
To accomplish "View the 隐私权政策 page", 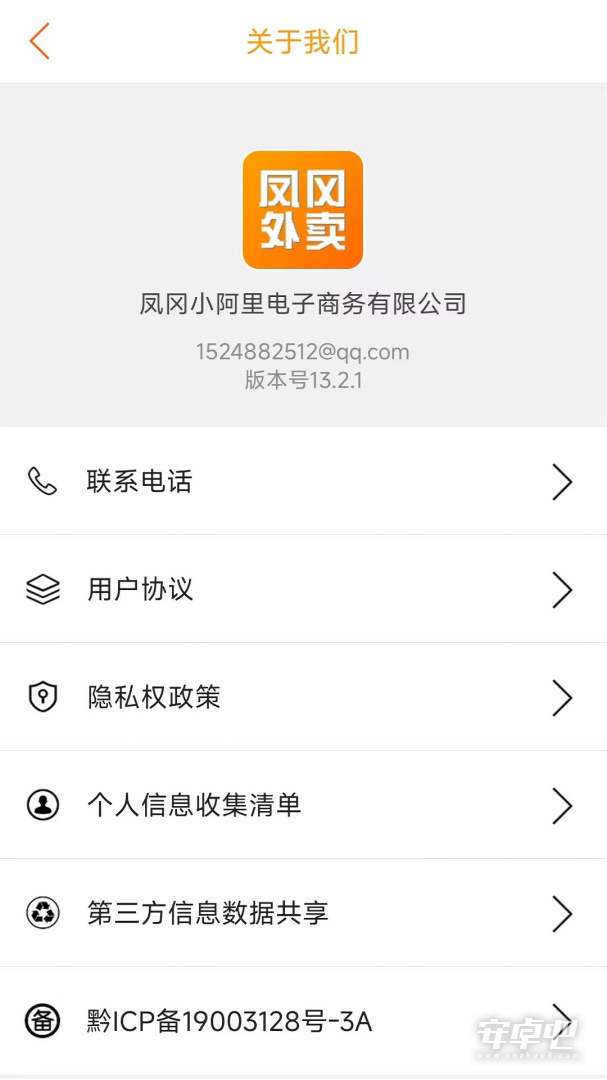I will tap(303, 697).
